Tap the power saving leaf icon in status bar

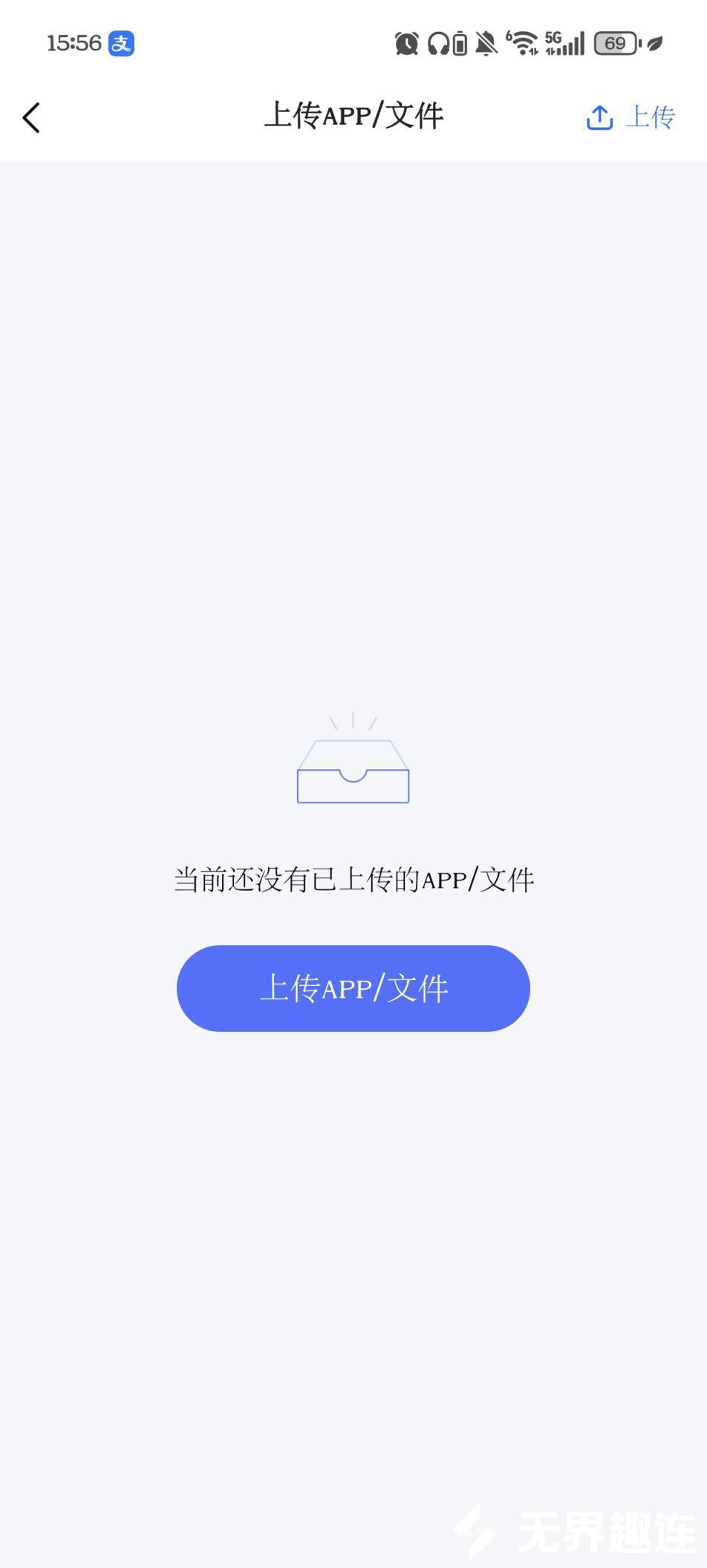tap(656, 43)
